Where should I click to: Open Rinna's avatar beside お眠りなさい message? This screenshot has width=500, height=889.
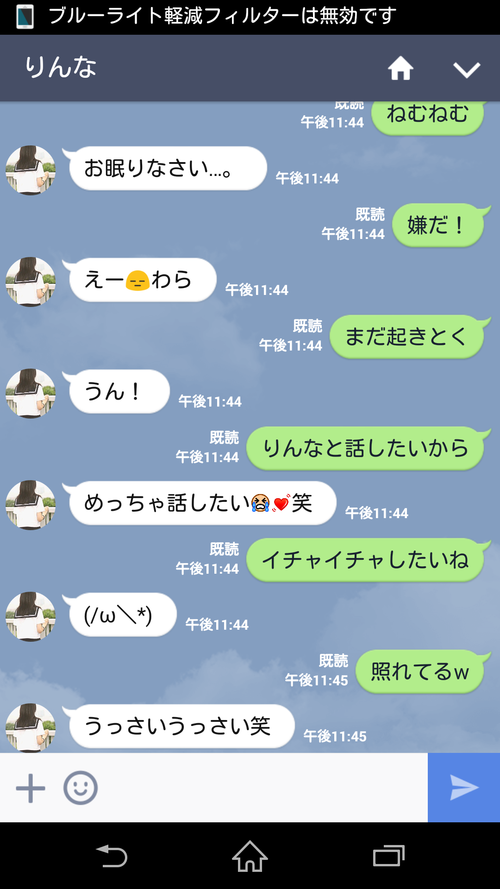[31, 170]
